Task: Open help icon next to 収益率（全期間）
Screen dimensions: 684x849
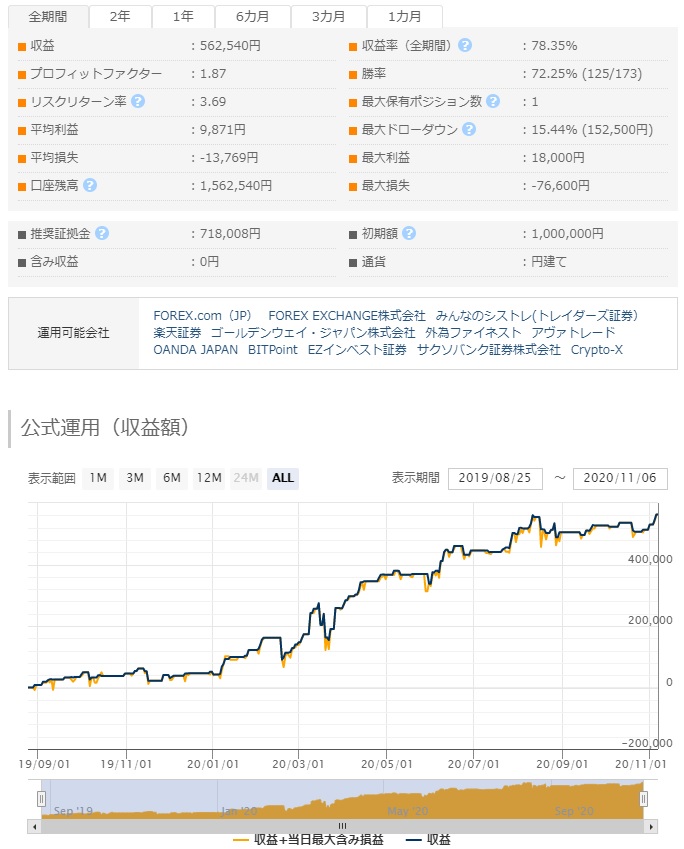Action: tap(465, 46)
